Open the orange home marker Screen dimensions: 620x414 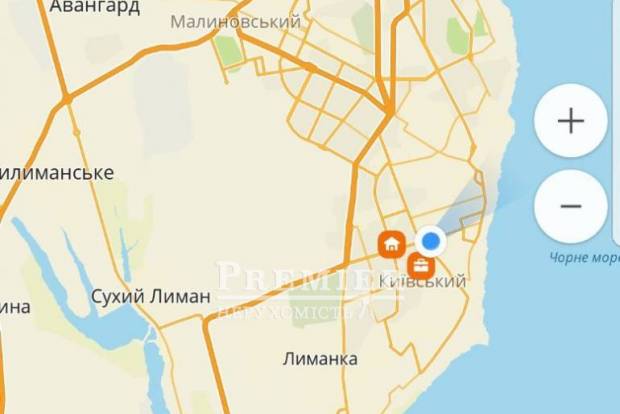(392, 243)
